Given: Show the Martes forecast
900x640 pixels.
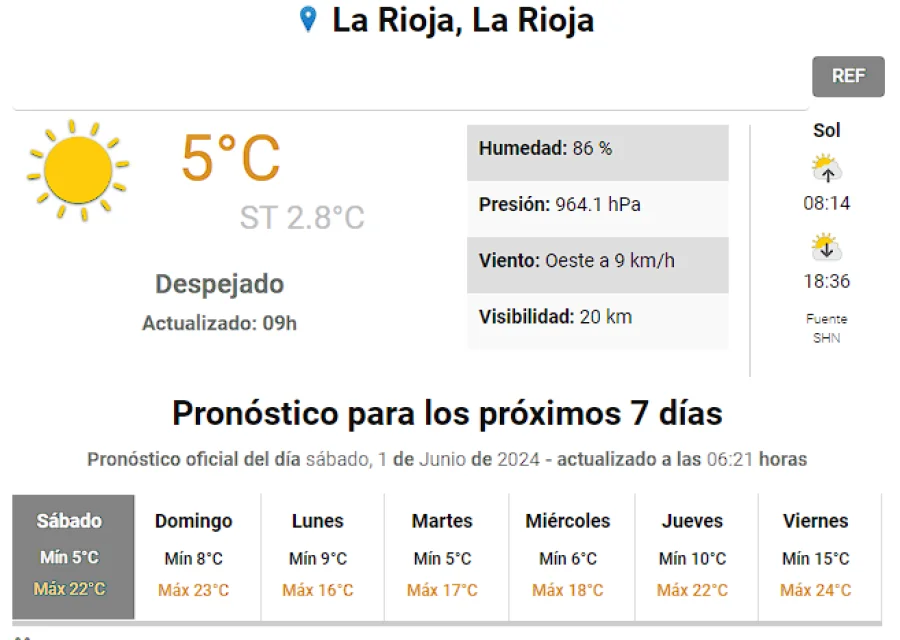Looking at the screenshot, I should coord(442,556).
